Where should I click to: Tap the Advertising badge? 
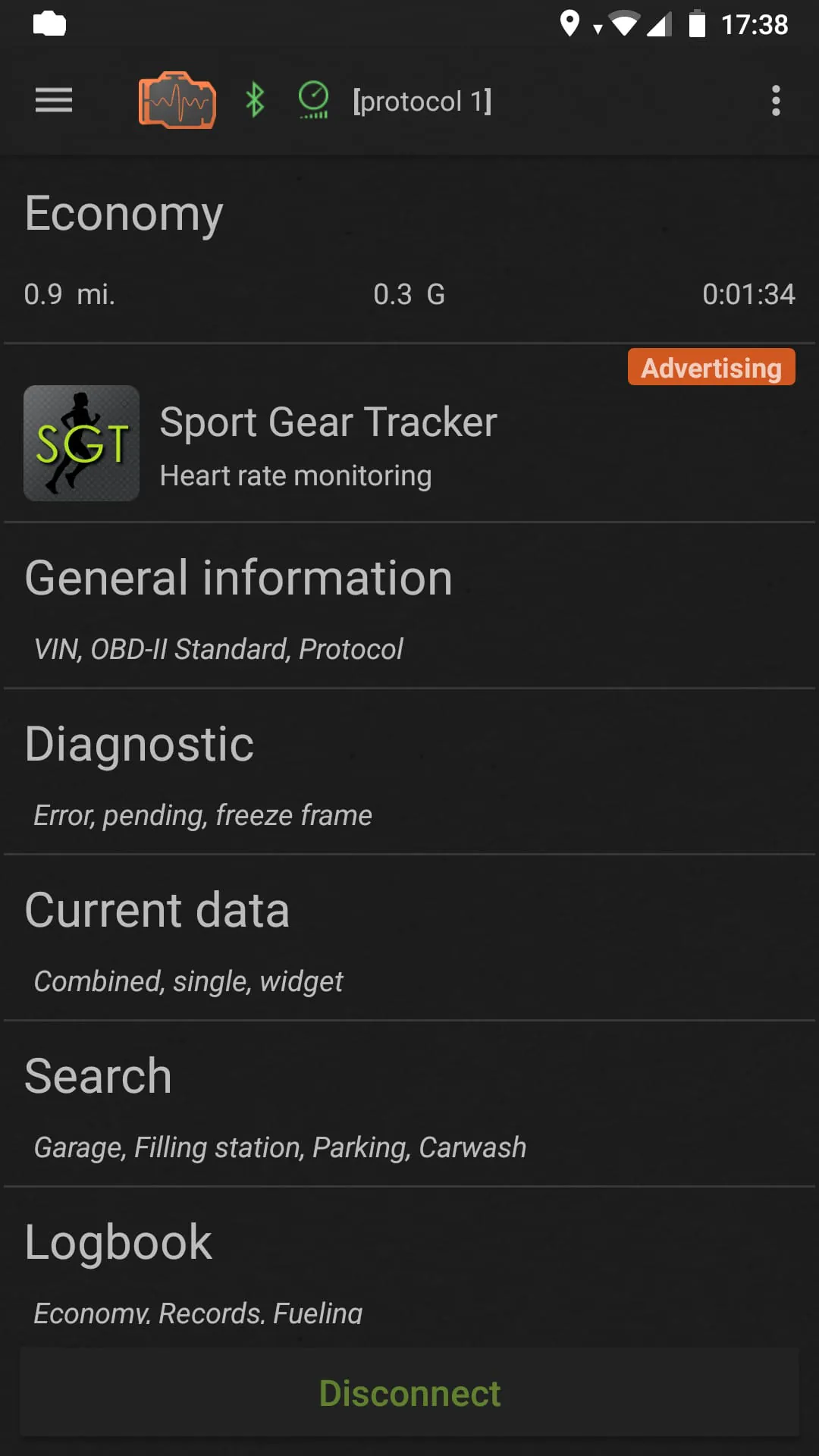(711, 367)
